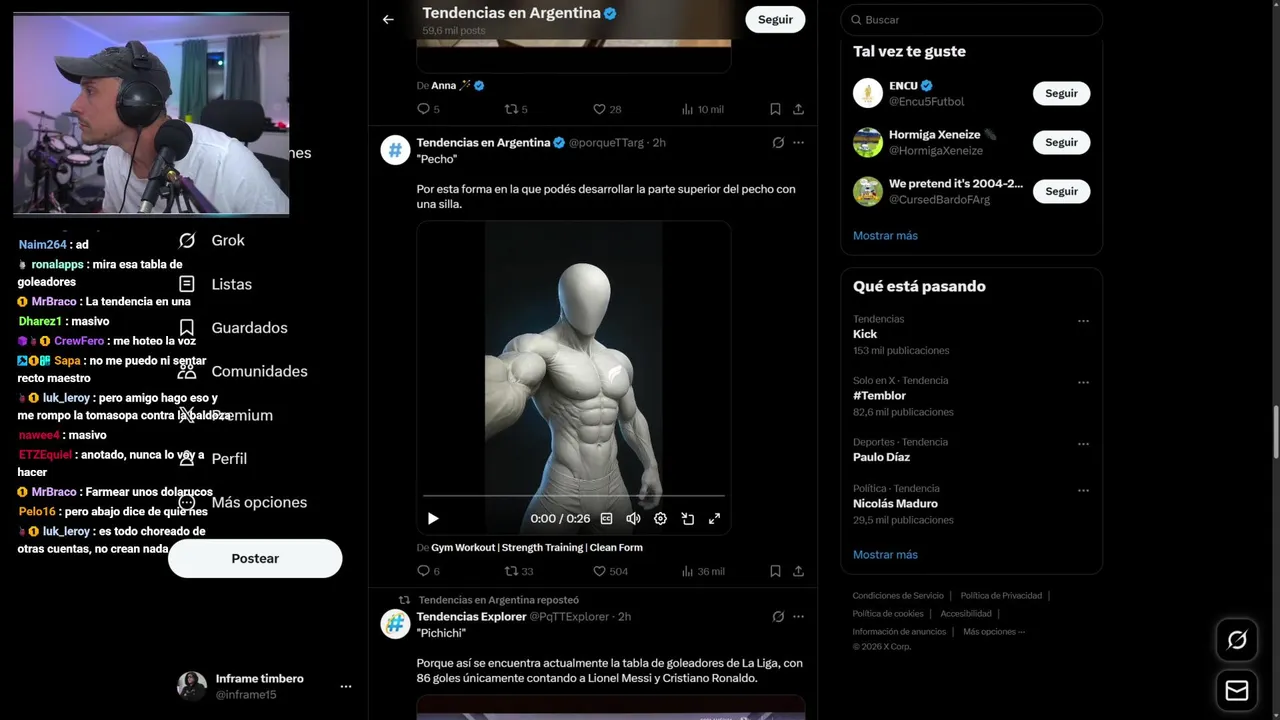Expand the video to fullscreen
1280x720 pixels.
(714, 518)
